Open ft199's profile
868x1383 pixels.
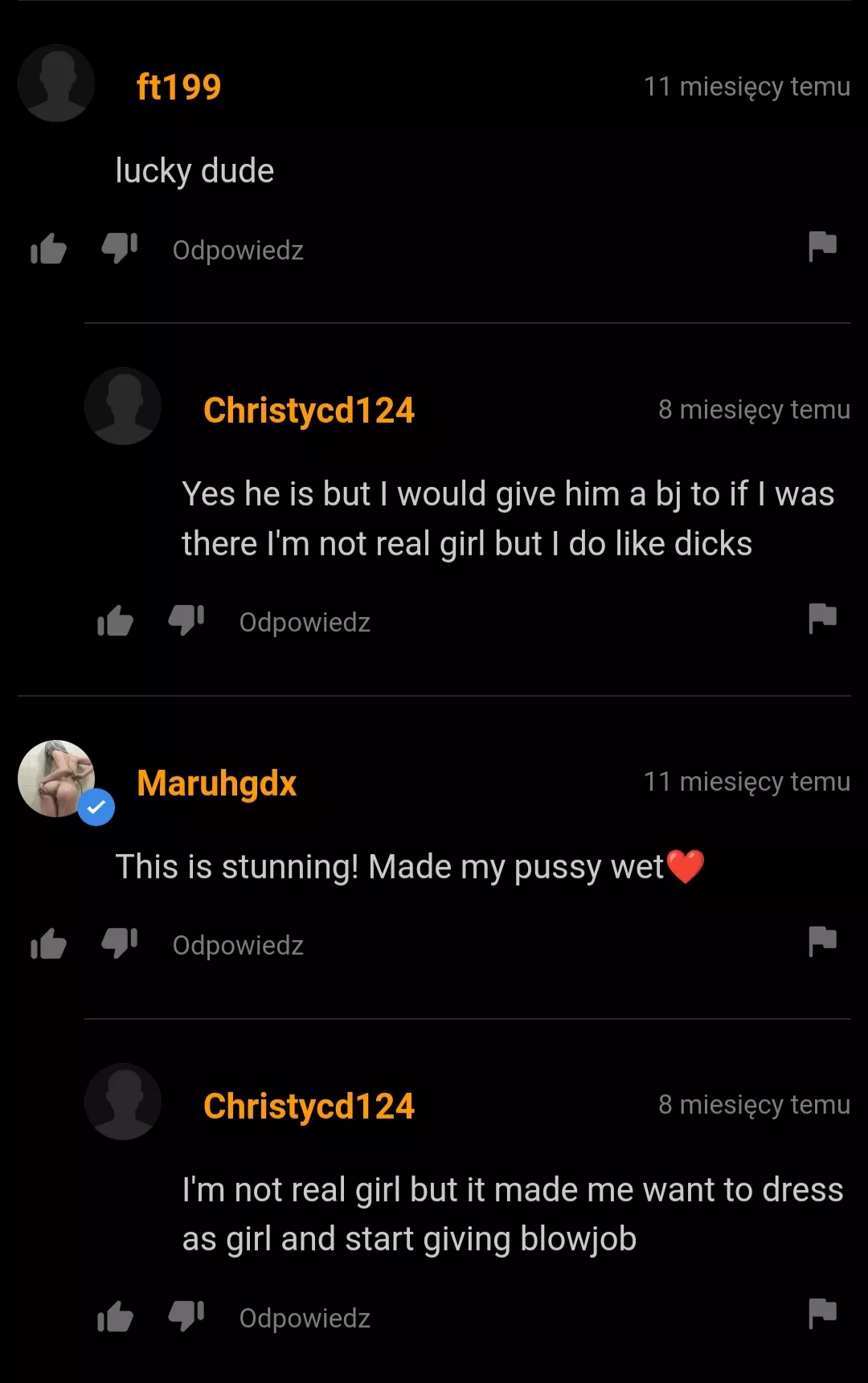click(178, 86)
